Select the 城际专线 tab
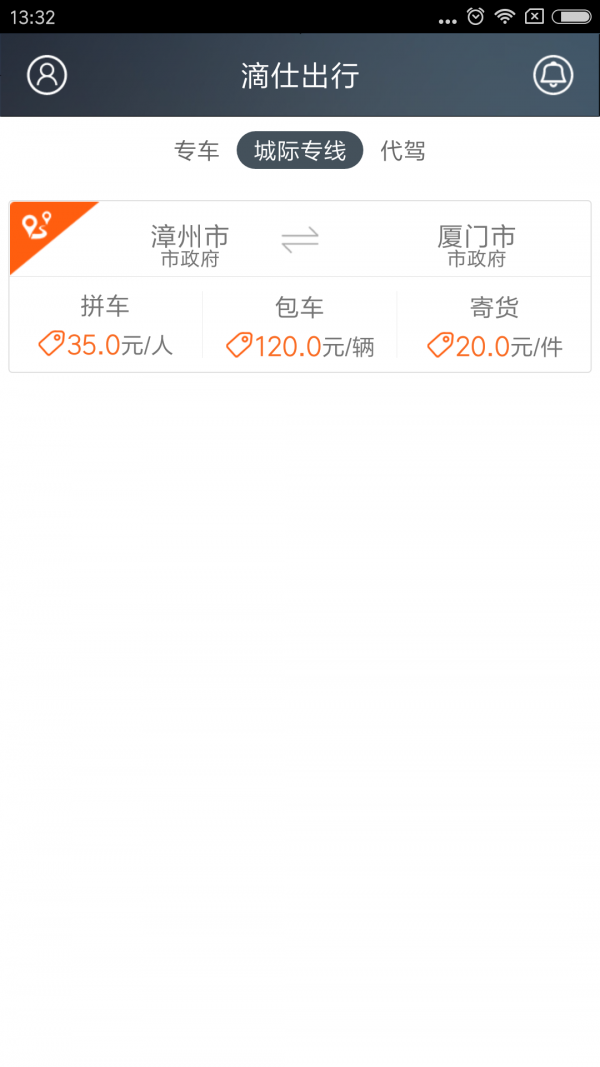 point(300,151)
